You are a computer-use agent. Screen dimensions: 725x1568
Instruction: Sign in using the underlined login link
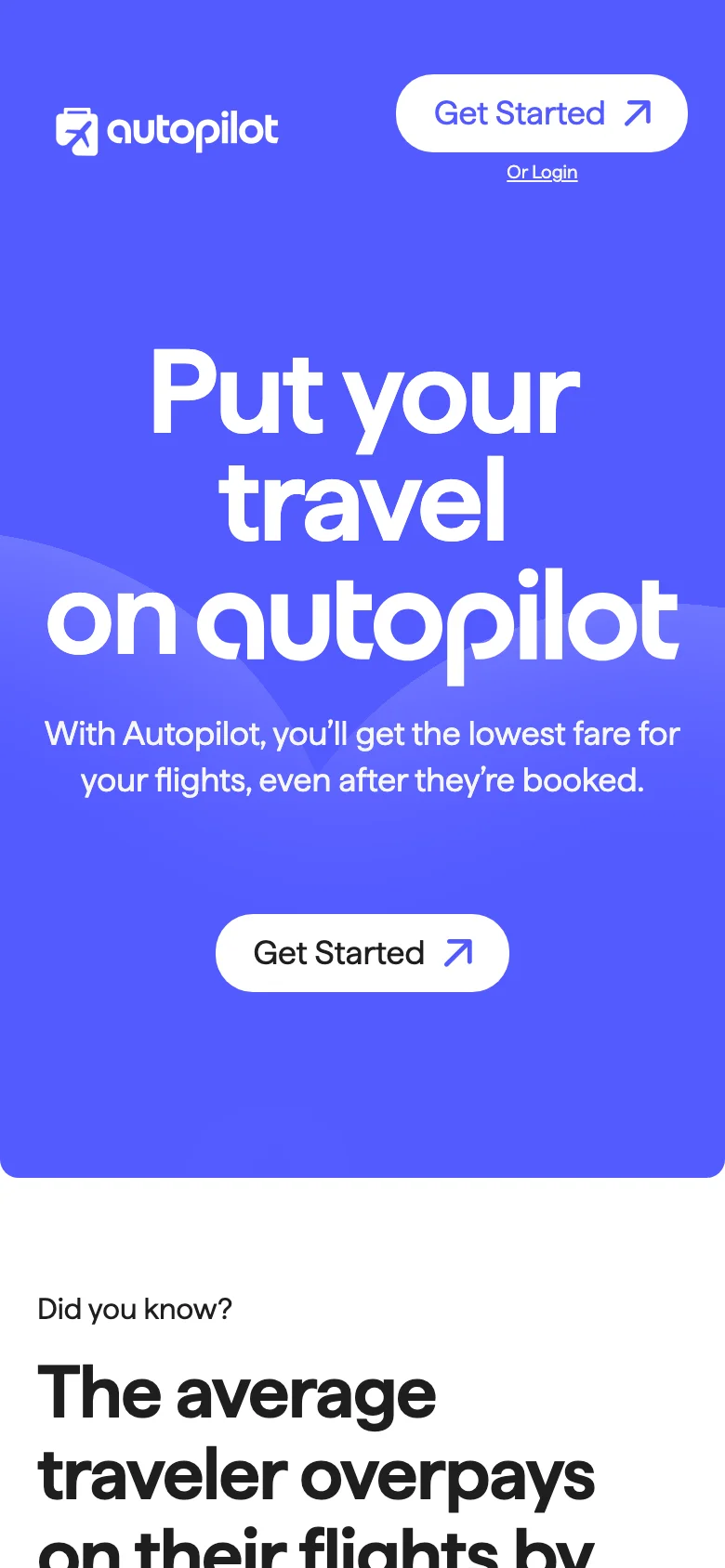click(541, 172)
